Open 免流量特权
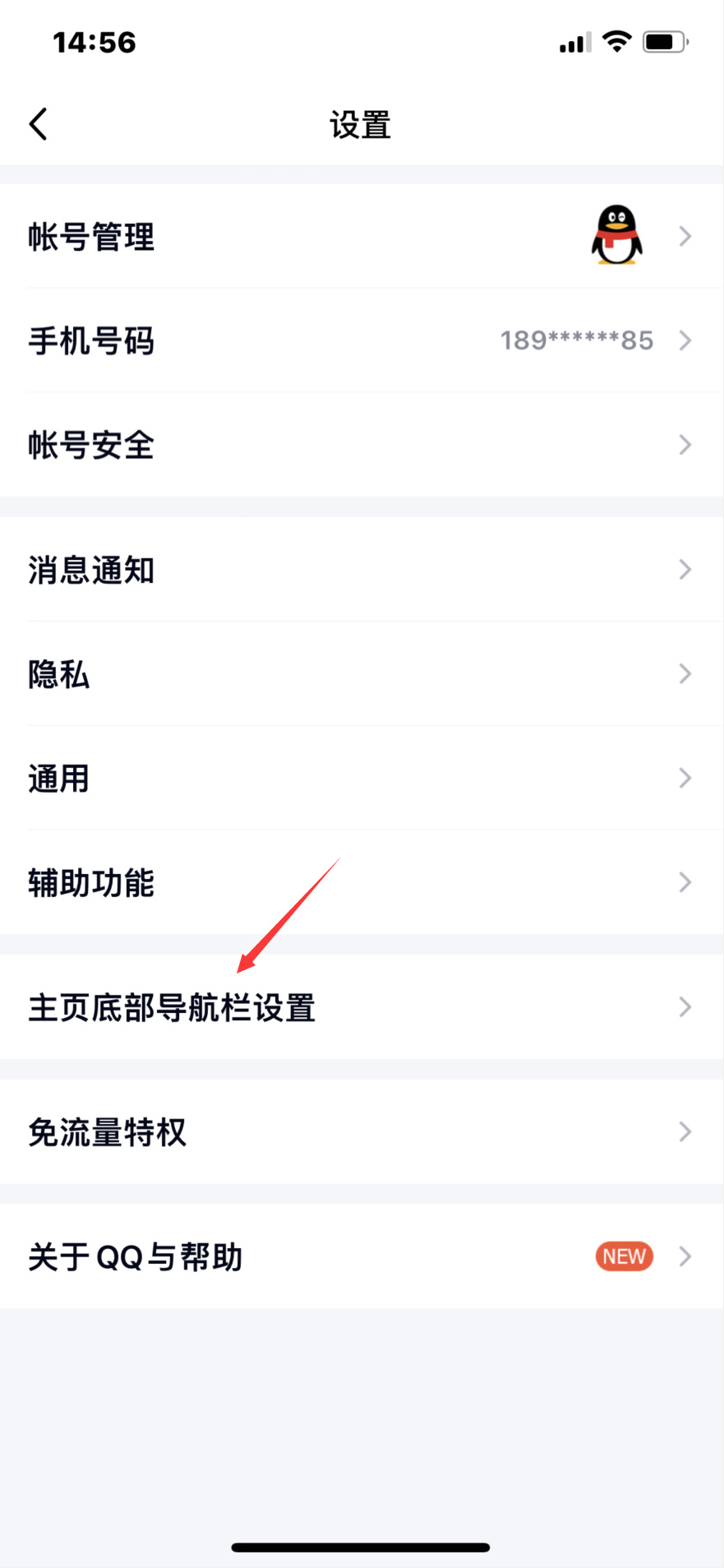Image resolution: width=724 pixels, height=1568 pixels. [x=362, y=1132]
